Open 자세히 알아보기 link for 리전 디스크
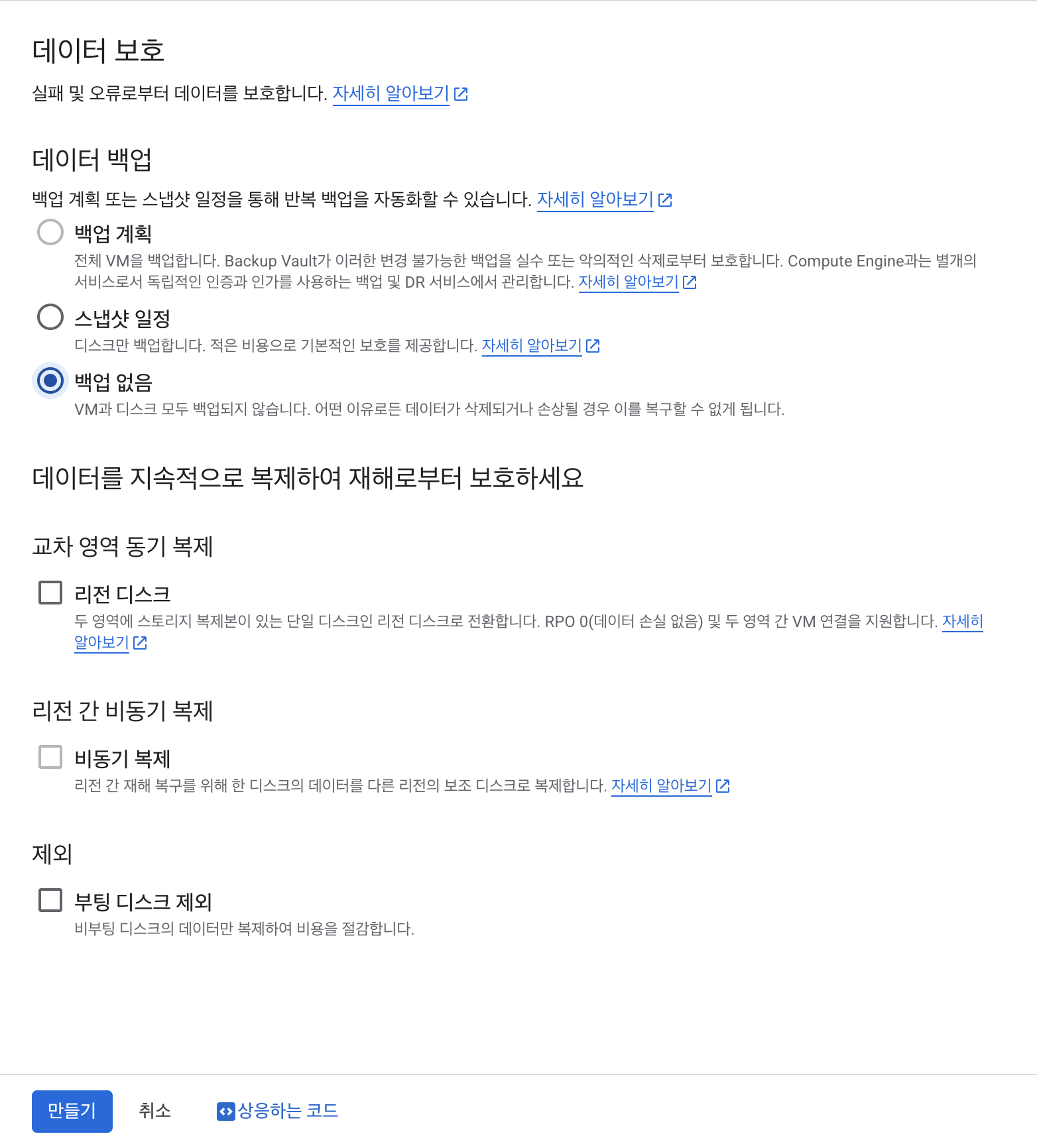The width and height of the screenshot is (1037, 1148). [101, 642]
